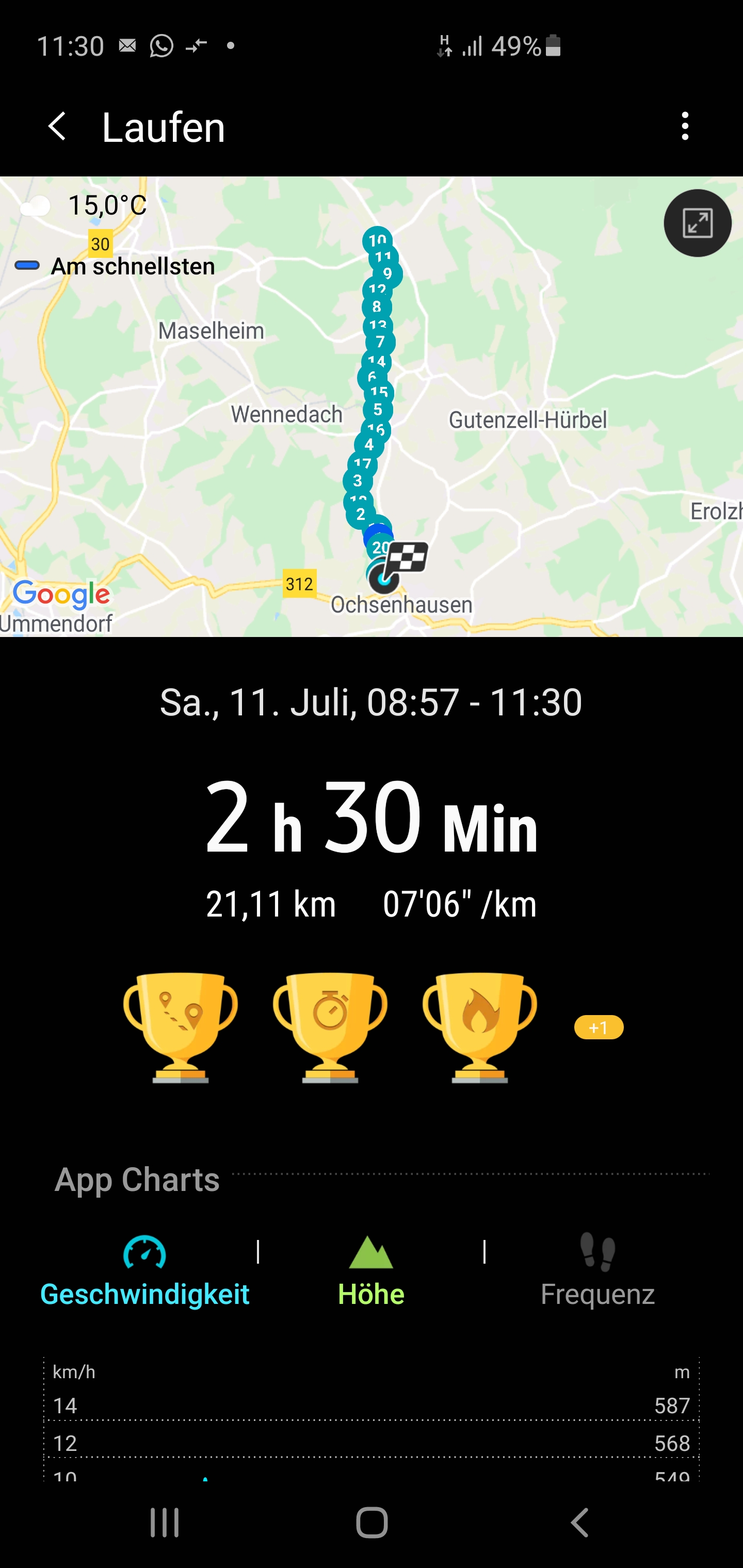The image size is (743, 1568).
Task: Expand the route map to fullscreen
Action: coord(697,223)
